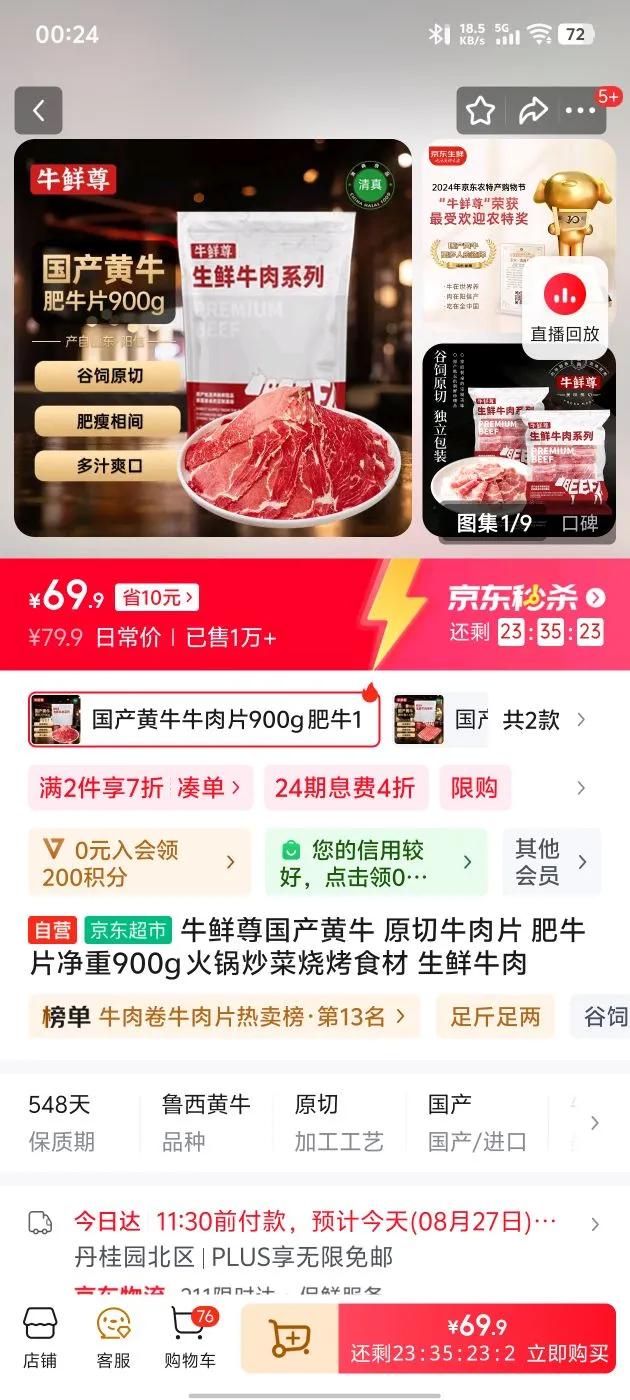Open 其他会员 options

click(x=551, y=863)
